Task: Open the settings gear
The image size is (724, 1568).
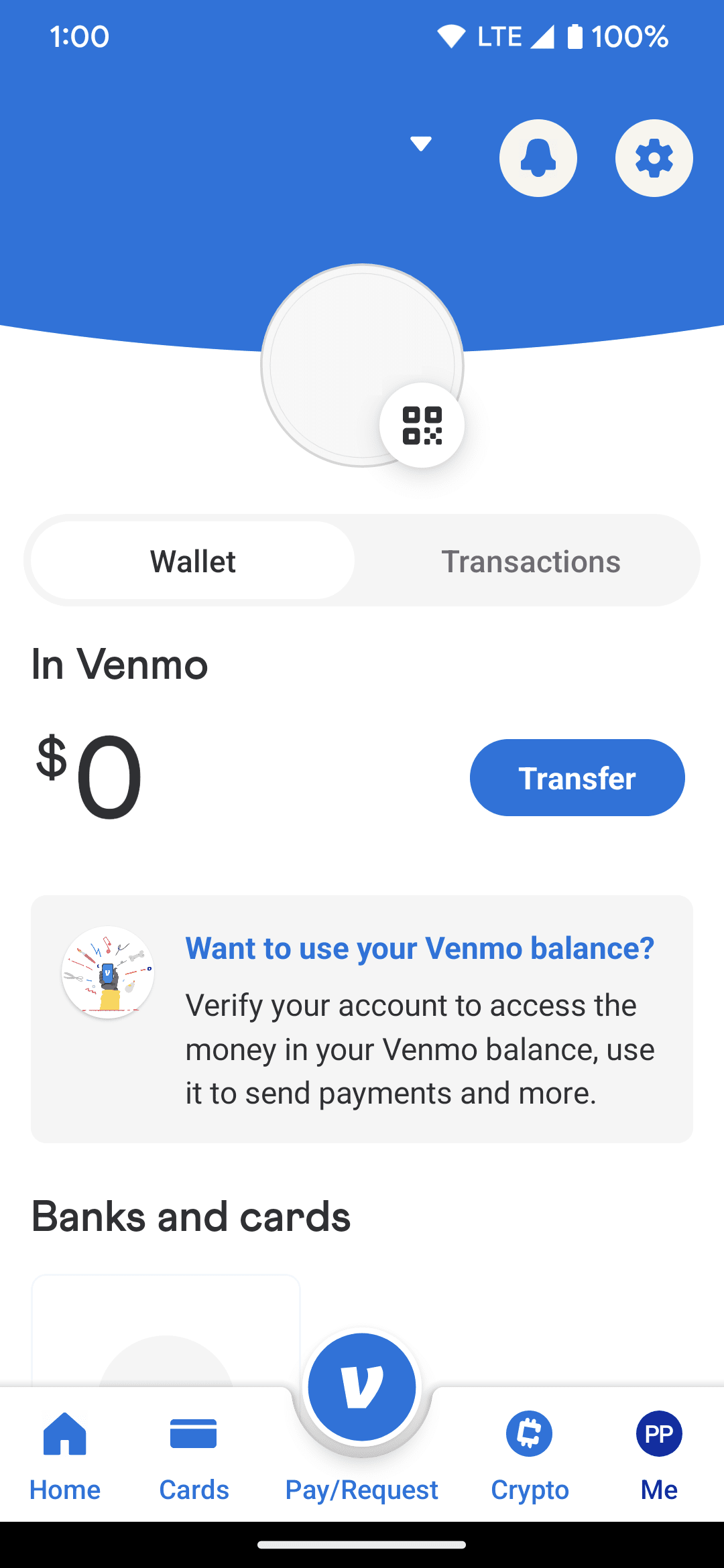Action: click(x=654, y=157)
